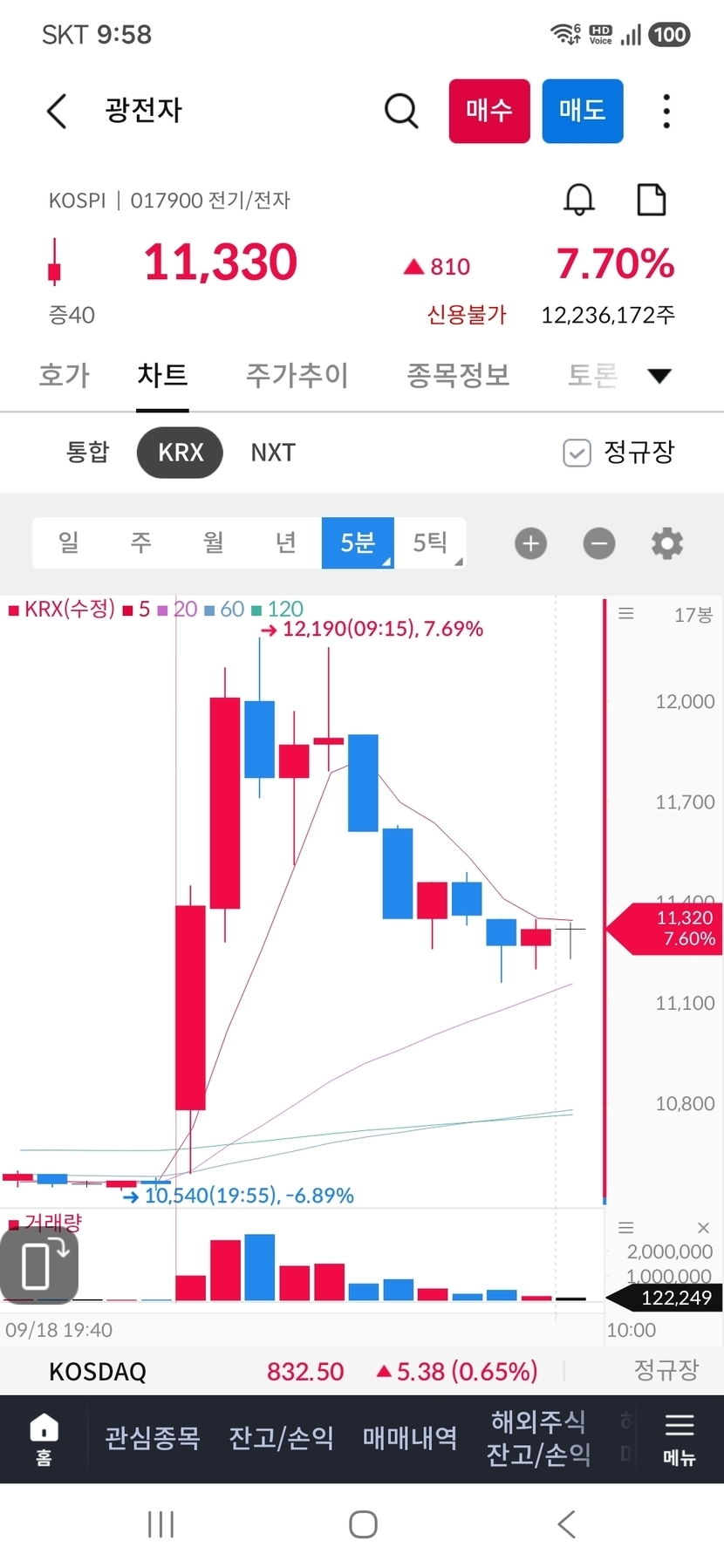The image size is (724, 1568).
Task: Switch to the 주가추이 tab
Action: click(x=297, y=375)
